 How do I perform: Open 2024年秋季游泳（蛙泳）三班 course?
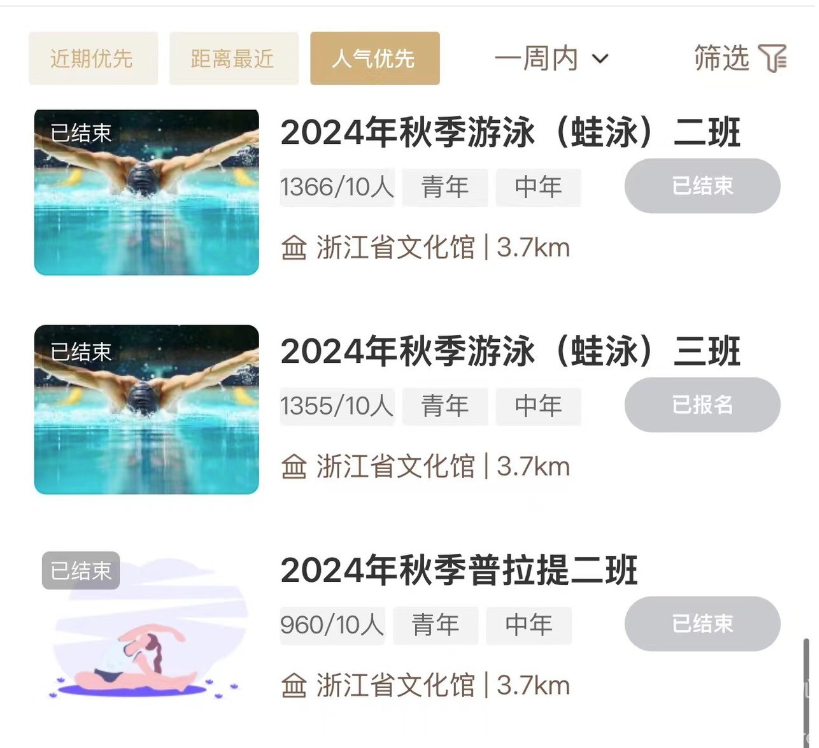pos(510,352)
